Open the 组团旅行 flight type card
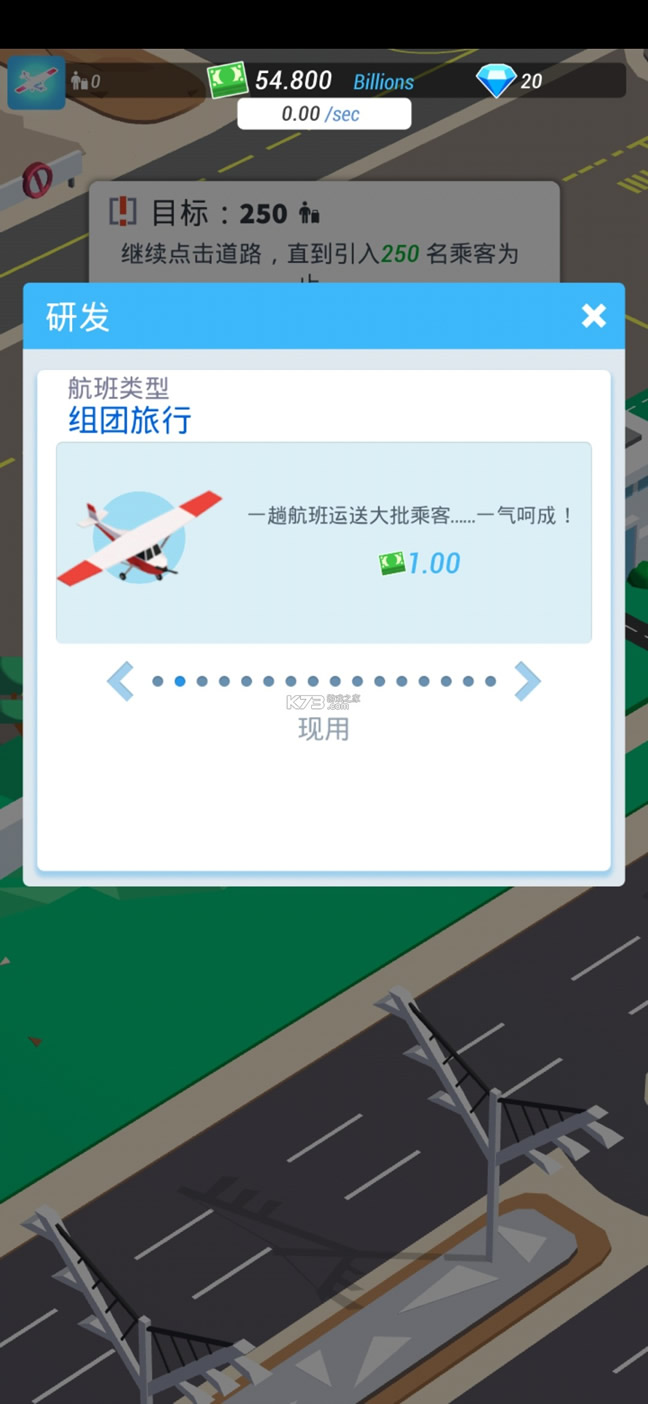Image resolution: width=648 pixels, height=1404 pixels. point(323,542)
